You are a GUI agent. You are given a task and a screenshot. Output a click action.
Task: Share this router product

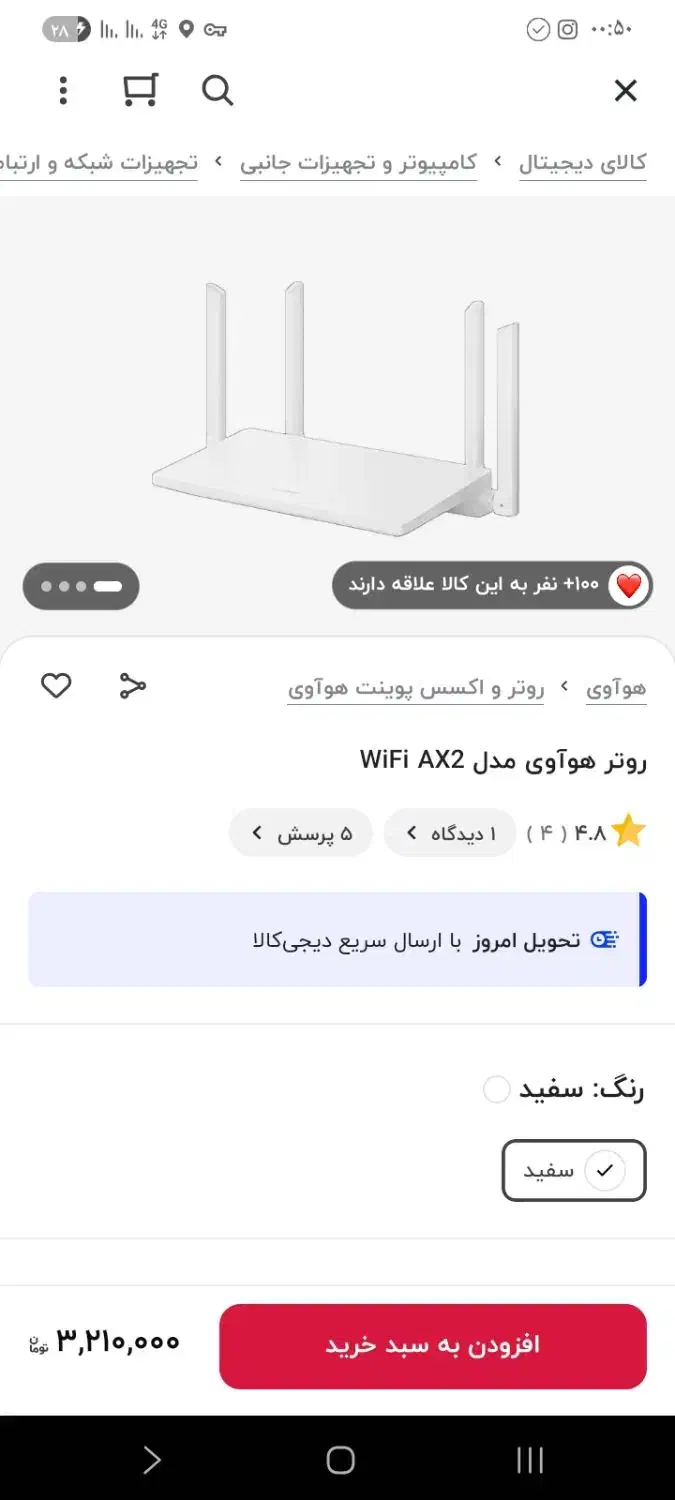click(132, 686)
